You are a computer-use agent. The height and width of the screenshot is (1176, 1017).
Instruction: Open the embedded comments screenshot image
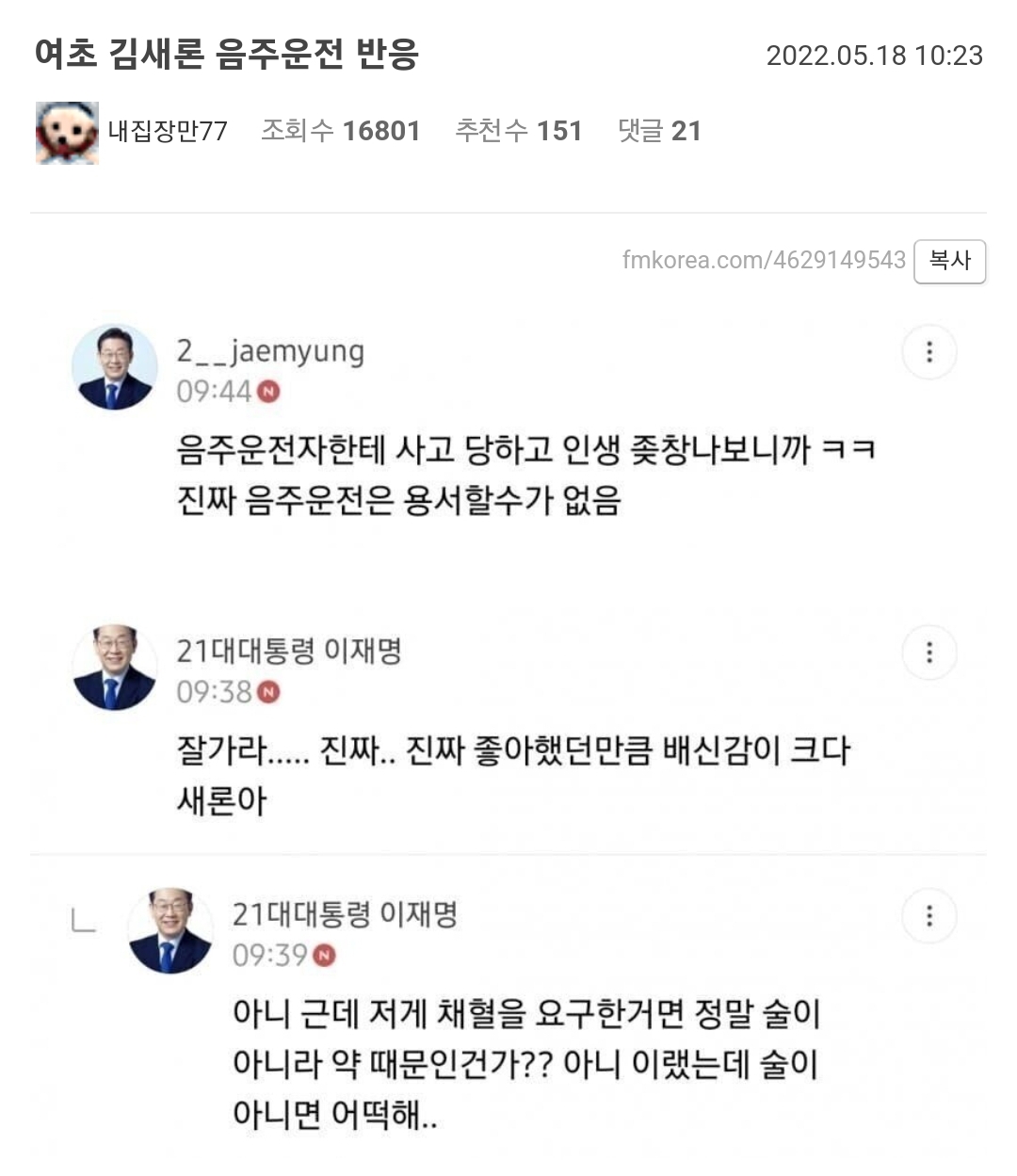[x=508, y=734]
